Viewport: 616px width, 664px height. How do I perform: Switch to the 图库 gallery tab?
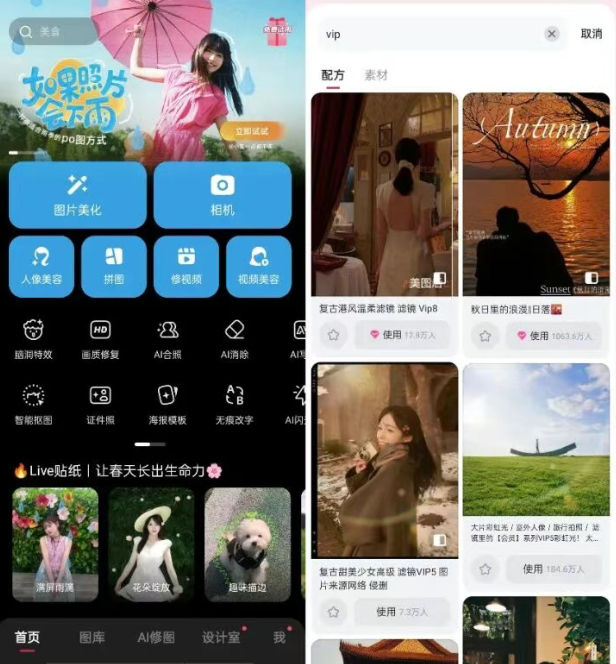(x=92, y=637)
